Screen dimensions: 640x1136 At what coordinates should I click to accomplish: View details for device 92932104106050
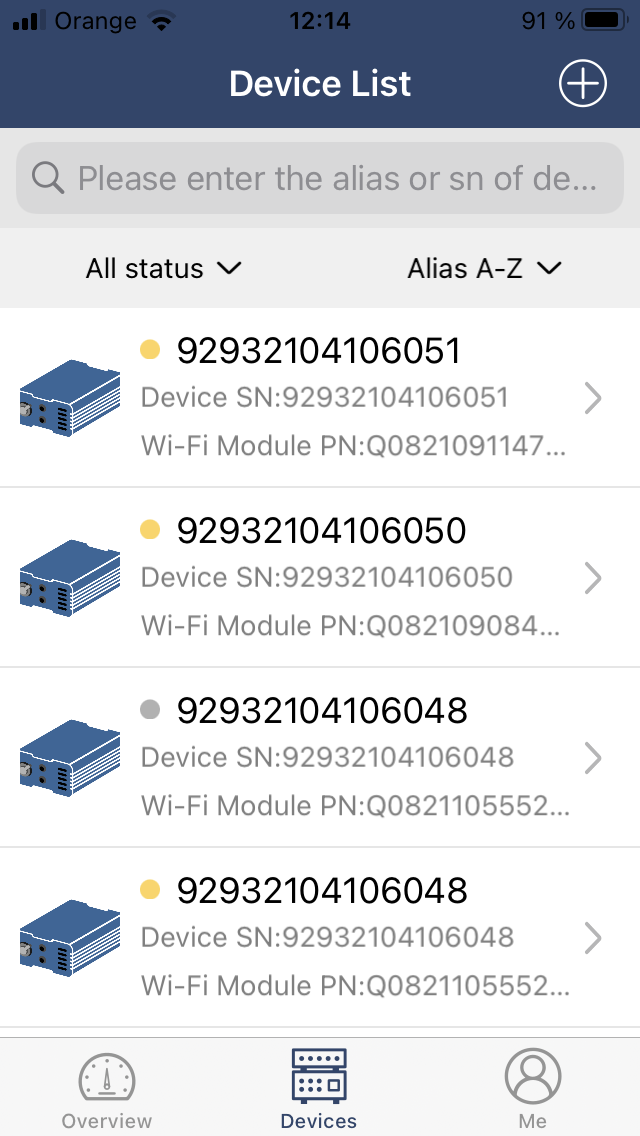point(320,578)
